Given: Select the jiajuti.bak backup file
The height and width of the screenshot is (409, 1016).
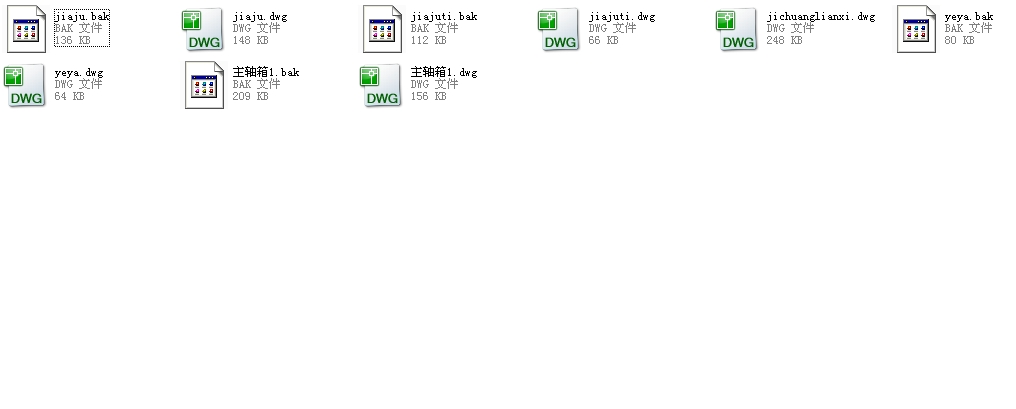Looking at the screenshot, I should [x=382, y=29].
